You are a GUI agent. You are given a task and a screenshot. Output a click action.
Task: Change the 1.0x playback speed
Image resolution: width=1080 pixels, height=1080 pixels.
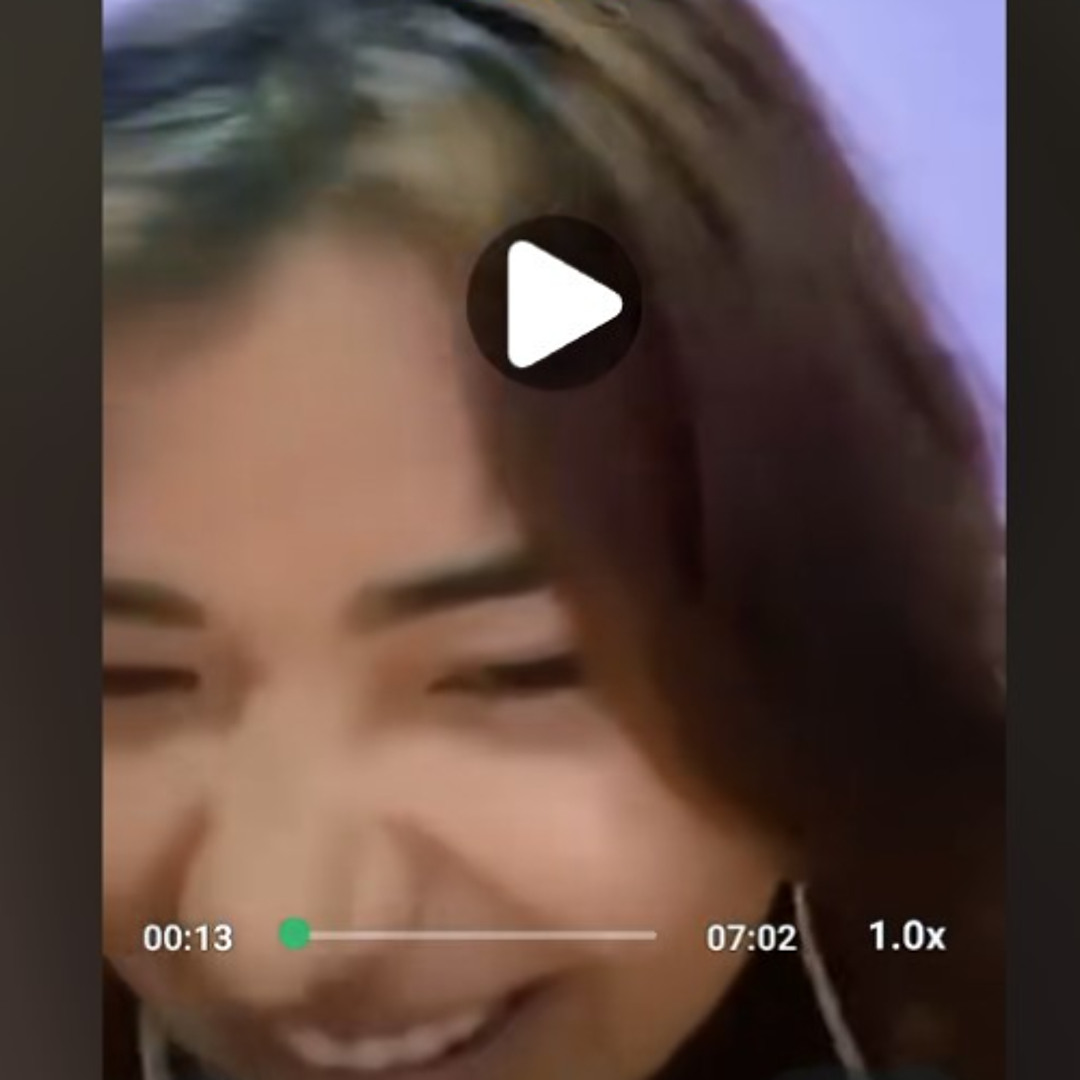click(x=905, y=936)
